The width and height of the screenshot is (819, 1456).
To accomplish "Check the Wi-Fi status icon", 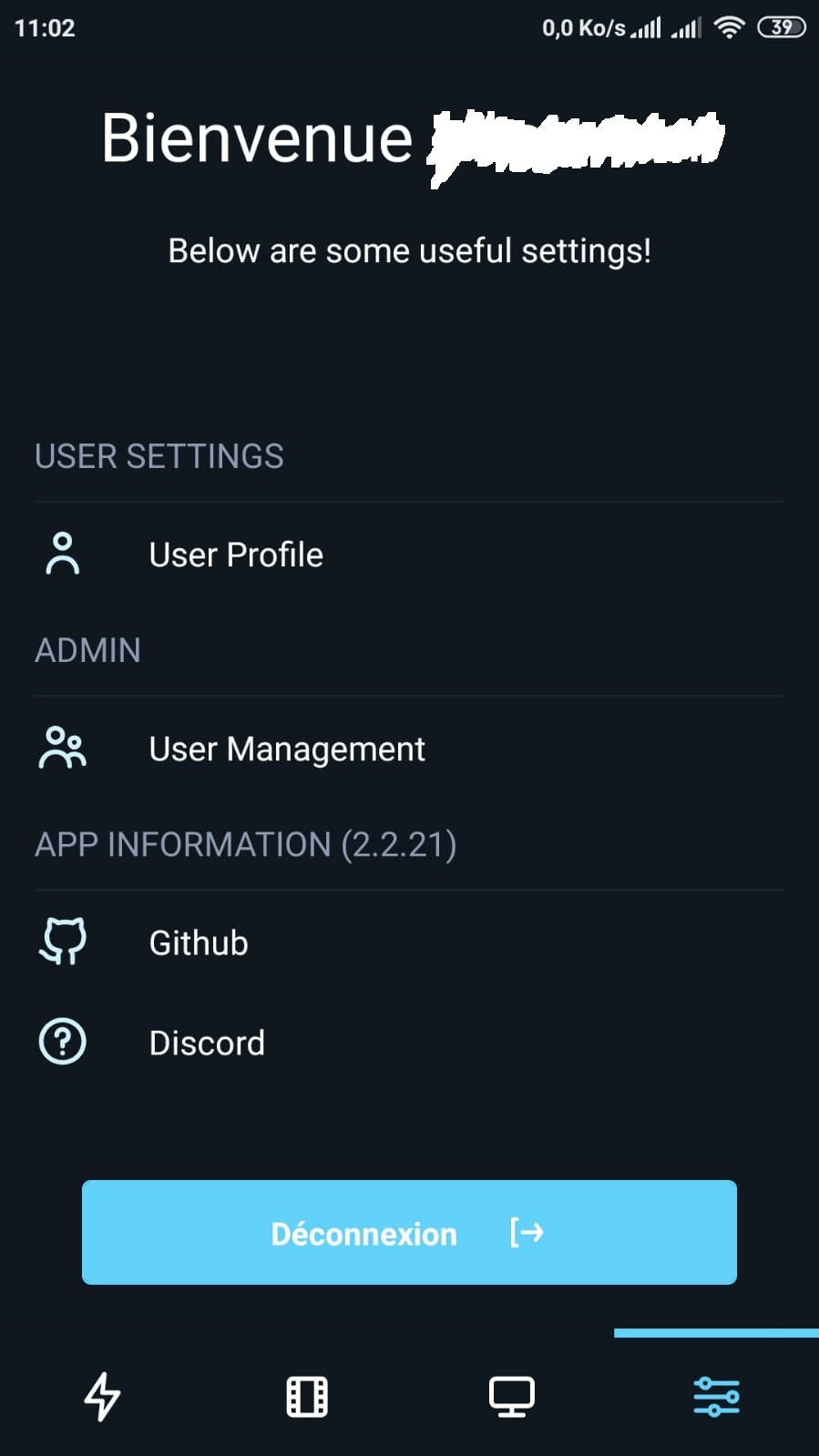I will 729,27.
